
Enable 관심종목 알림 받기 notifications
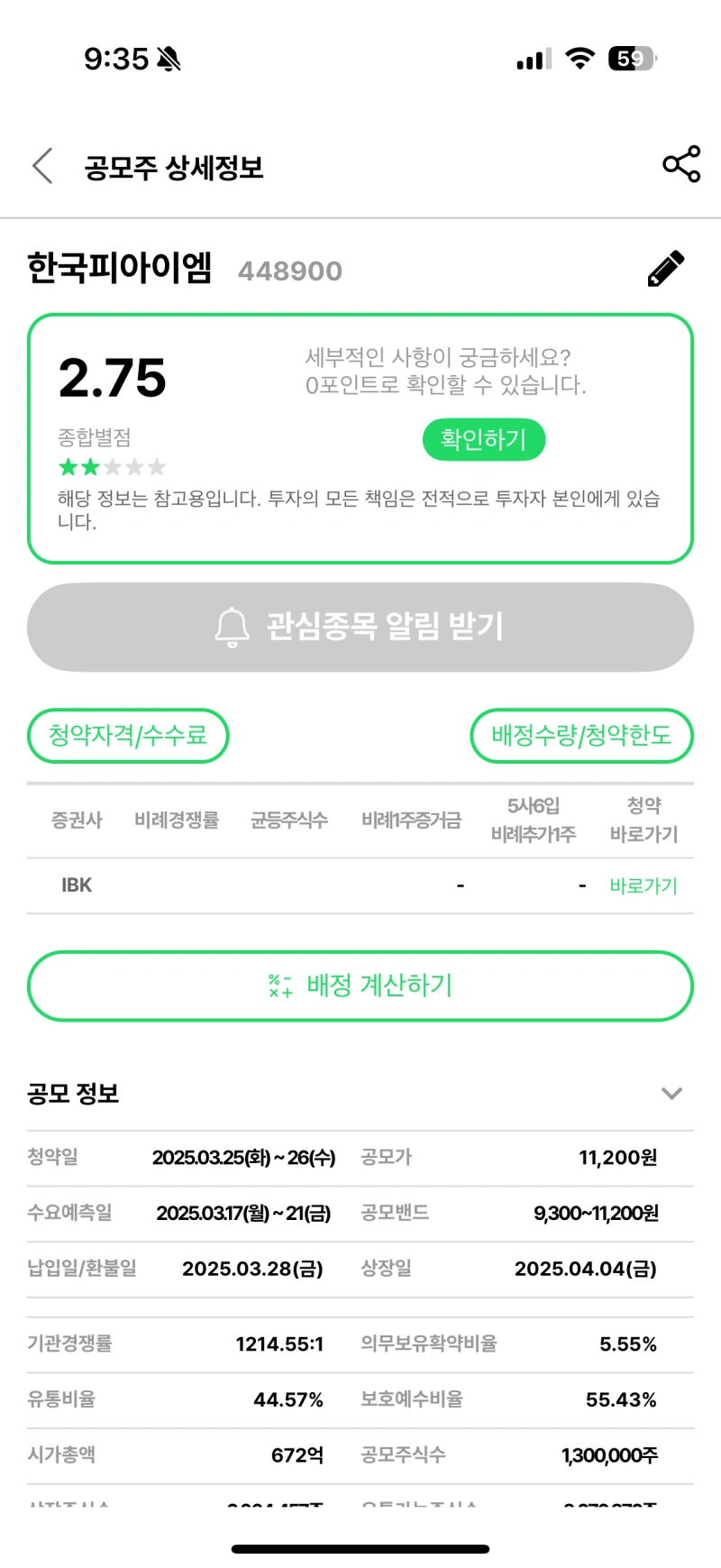(x=360, y=627)
